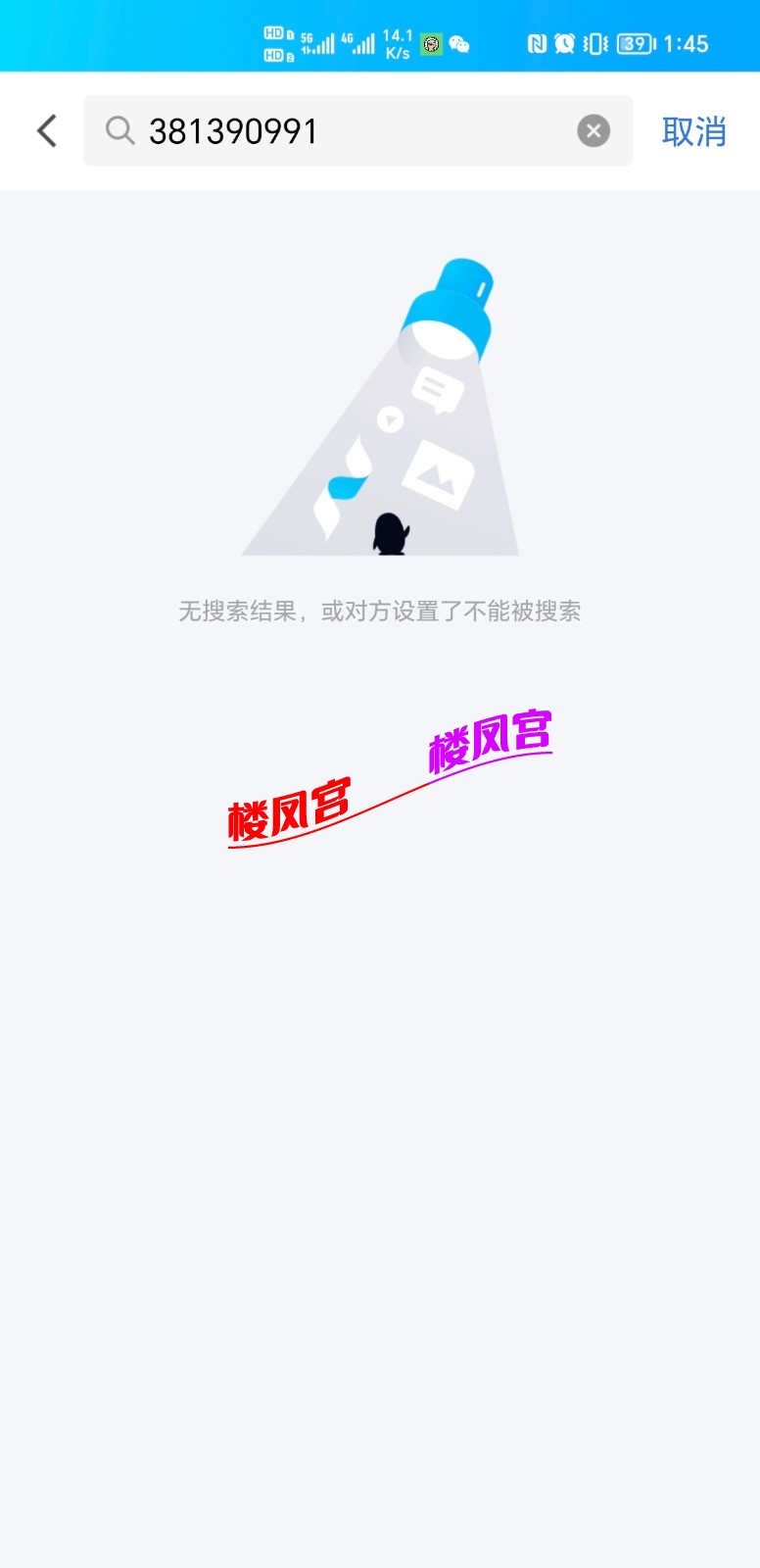Tap the WeChat icon in status bar
The image size is (760, 1568).
point(460,43)
